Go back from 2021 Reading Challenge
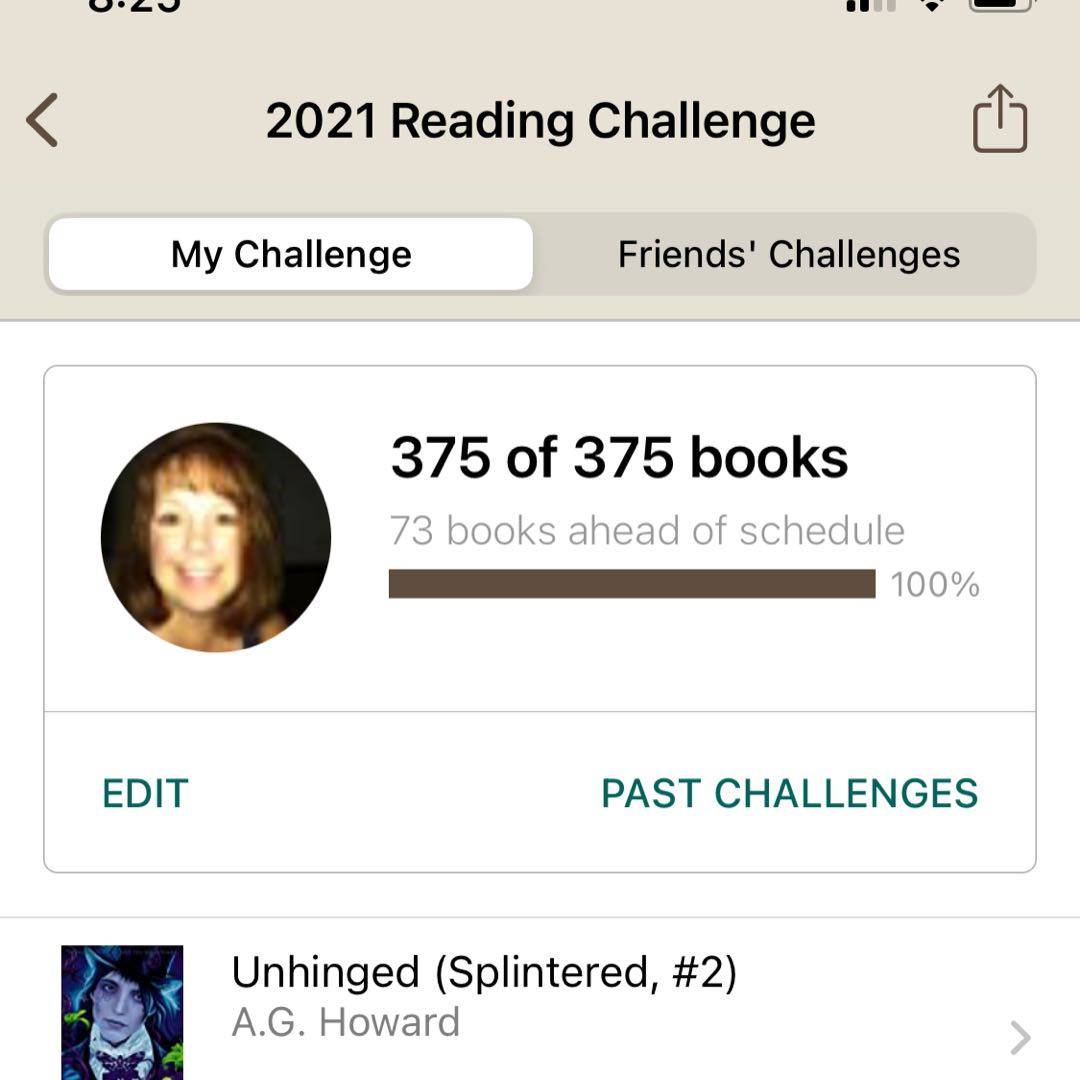This screenshot has height=1080, width=1080. (x=42, y=120)
